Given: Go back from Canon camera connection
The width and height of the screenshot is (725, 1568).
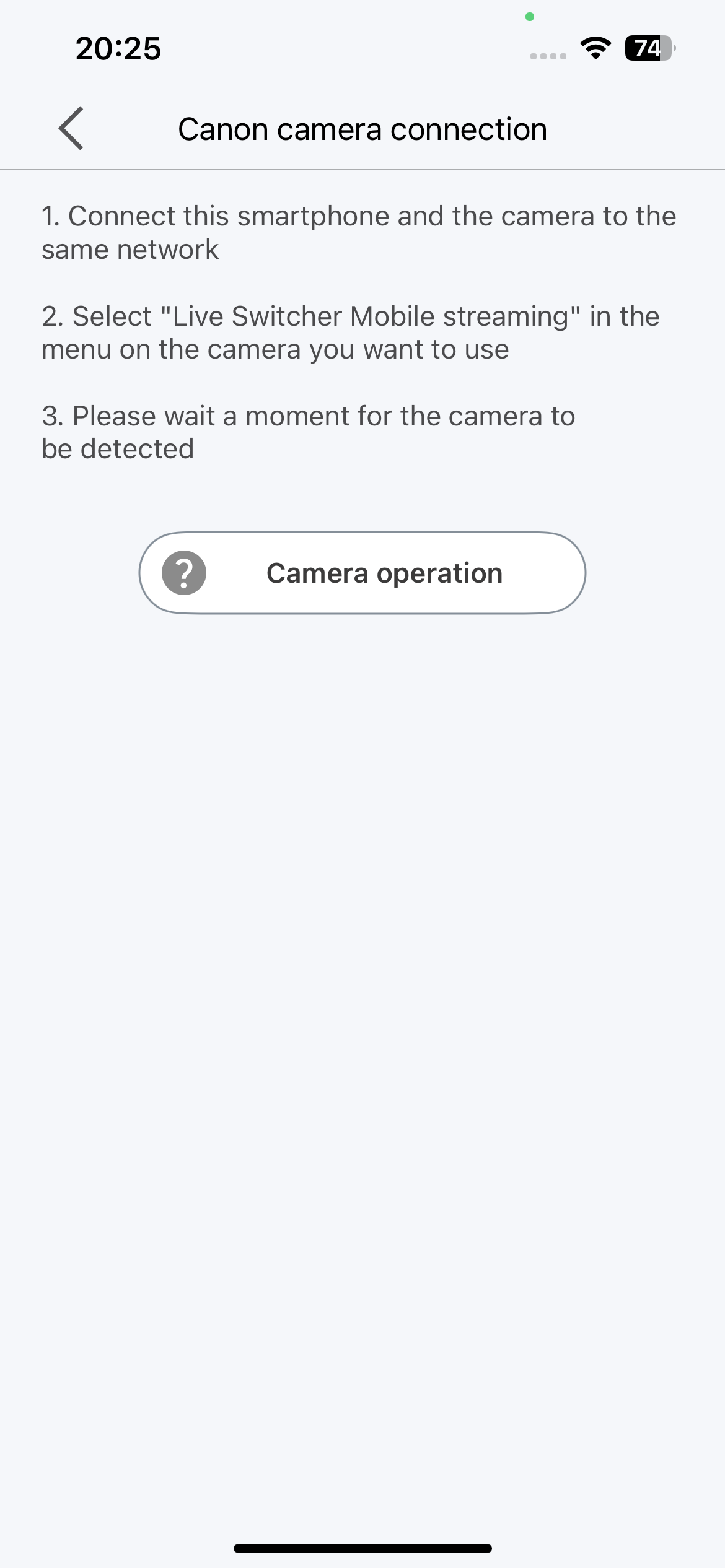Looking at the screenshot, I should click(x=71, y=128).
